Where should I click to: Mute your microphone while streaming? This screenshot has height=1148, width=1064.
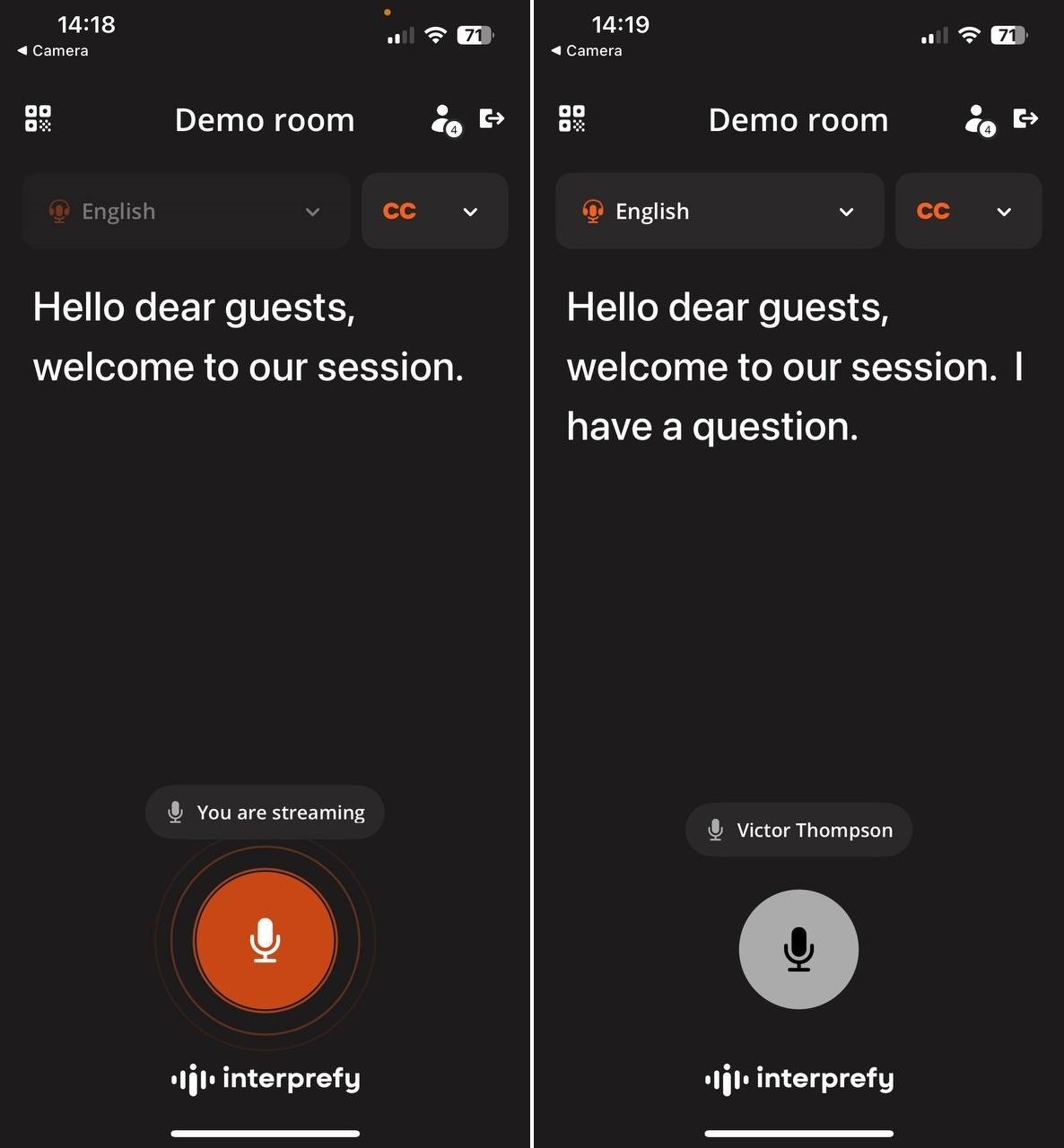[x=265, y=939]
